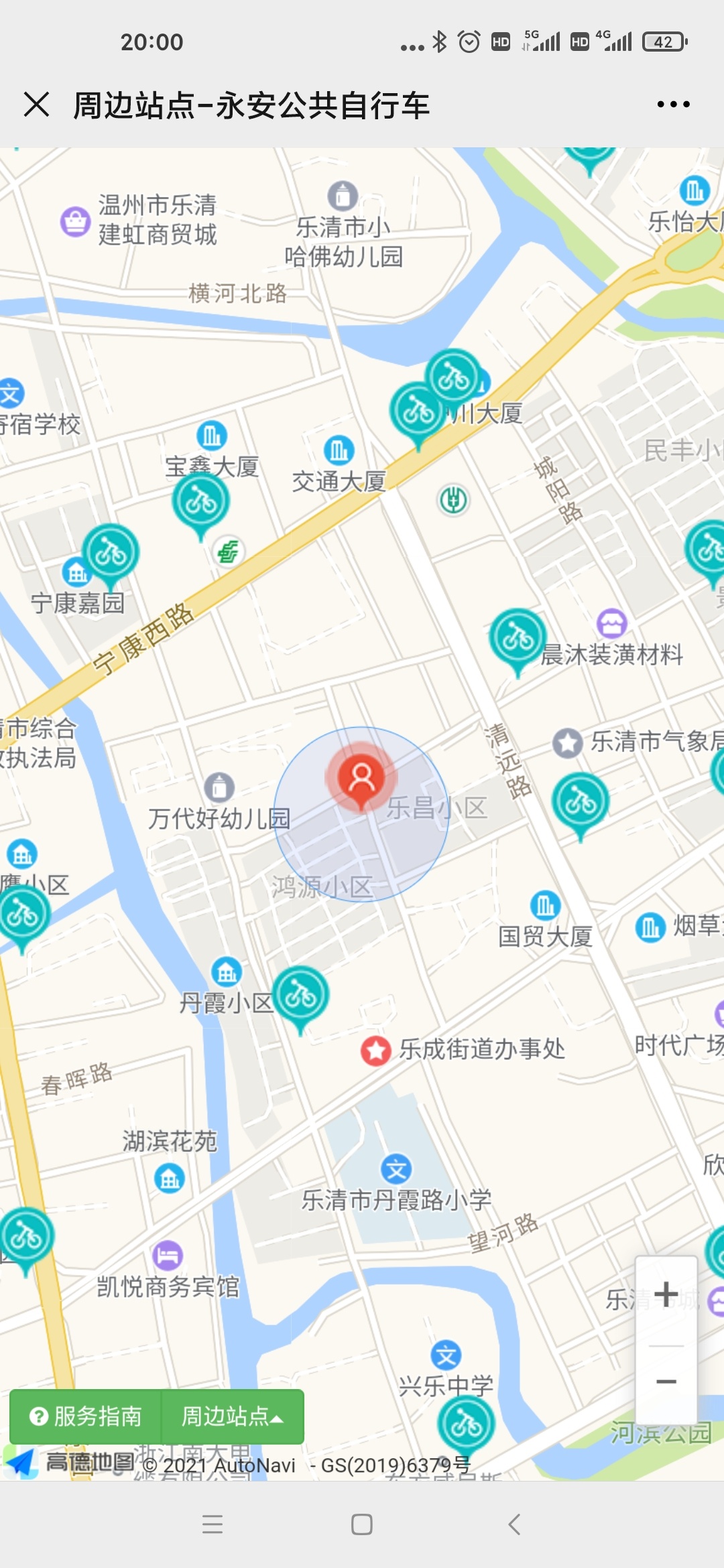Select the bike station beside 丹霞小区

300,996
